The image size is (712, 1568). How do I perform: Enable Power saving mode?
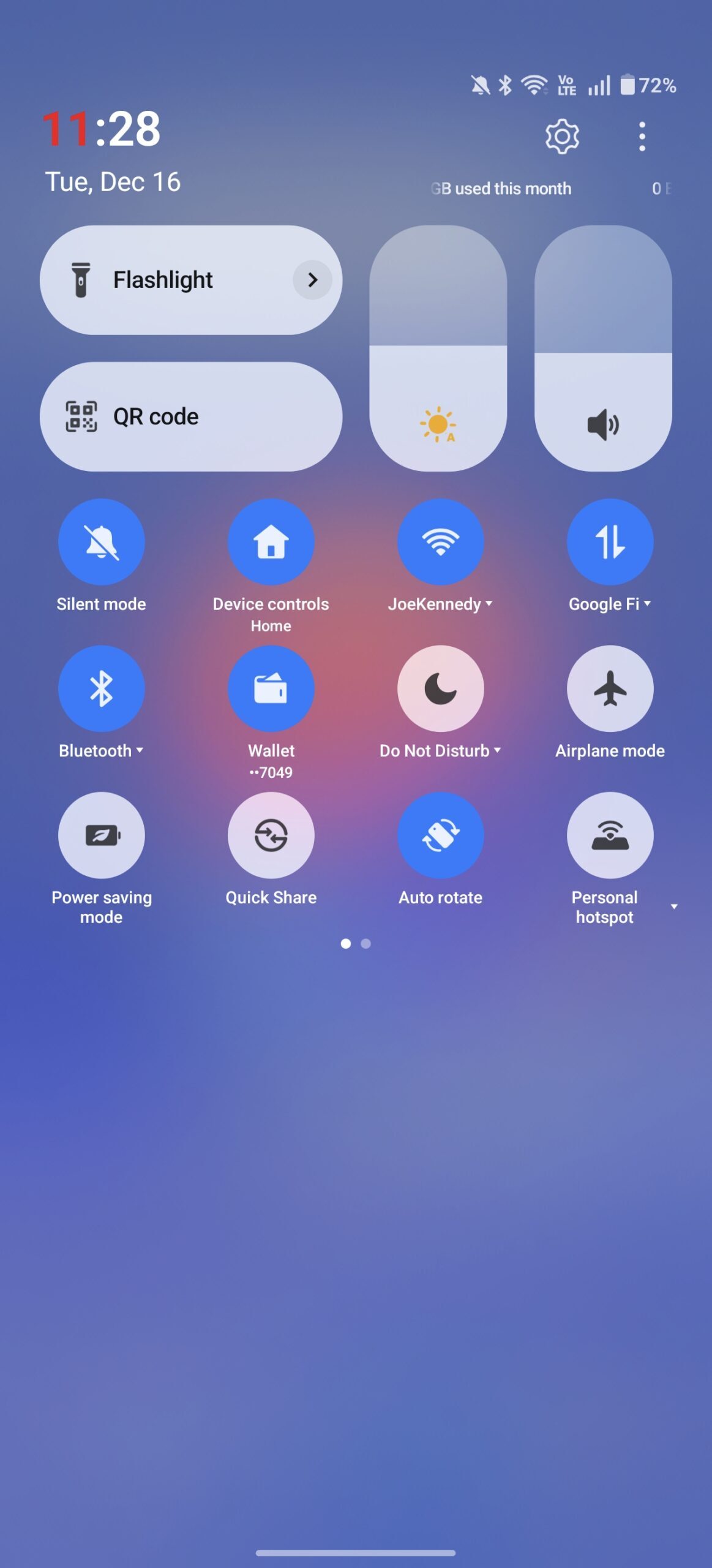(102, 835)
